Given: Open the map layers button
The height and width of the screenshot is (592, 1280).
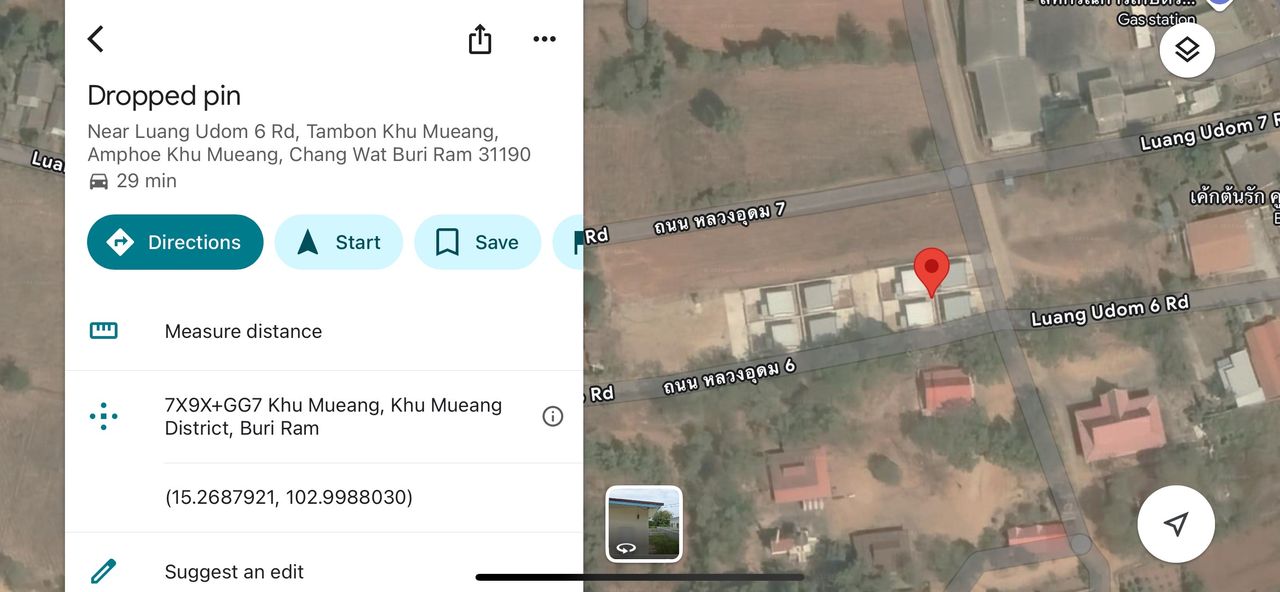Looking at the screenshot, I should click(1187, 50).
